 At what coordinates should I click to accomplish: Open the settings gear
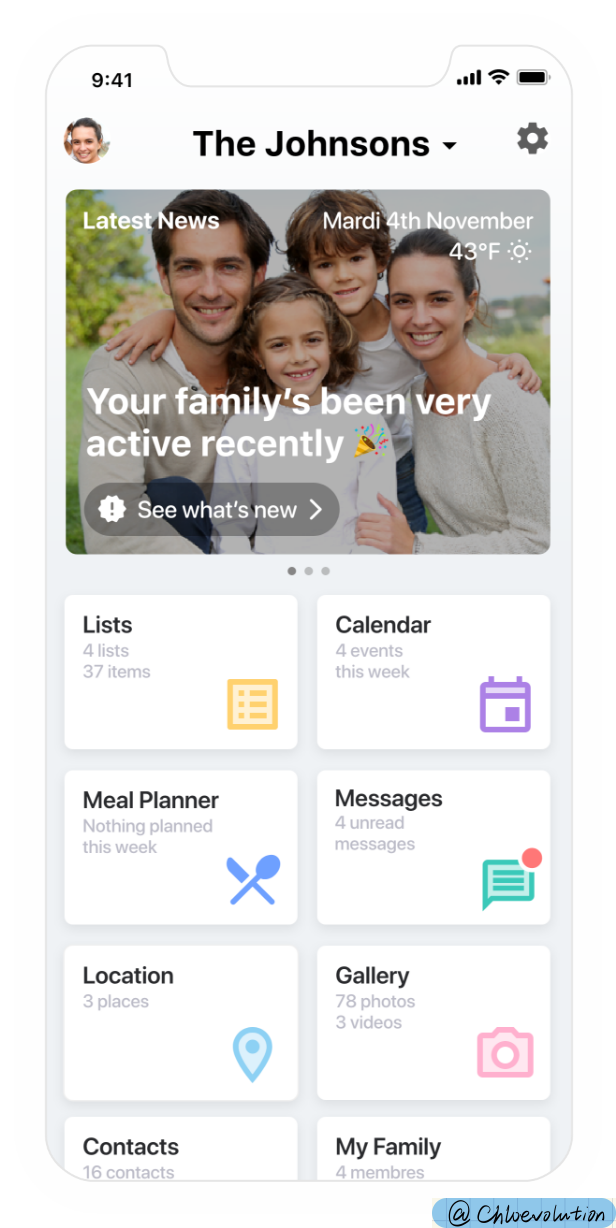point(532,139)
